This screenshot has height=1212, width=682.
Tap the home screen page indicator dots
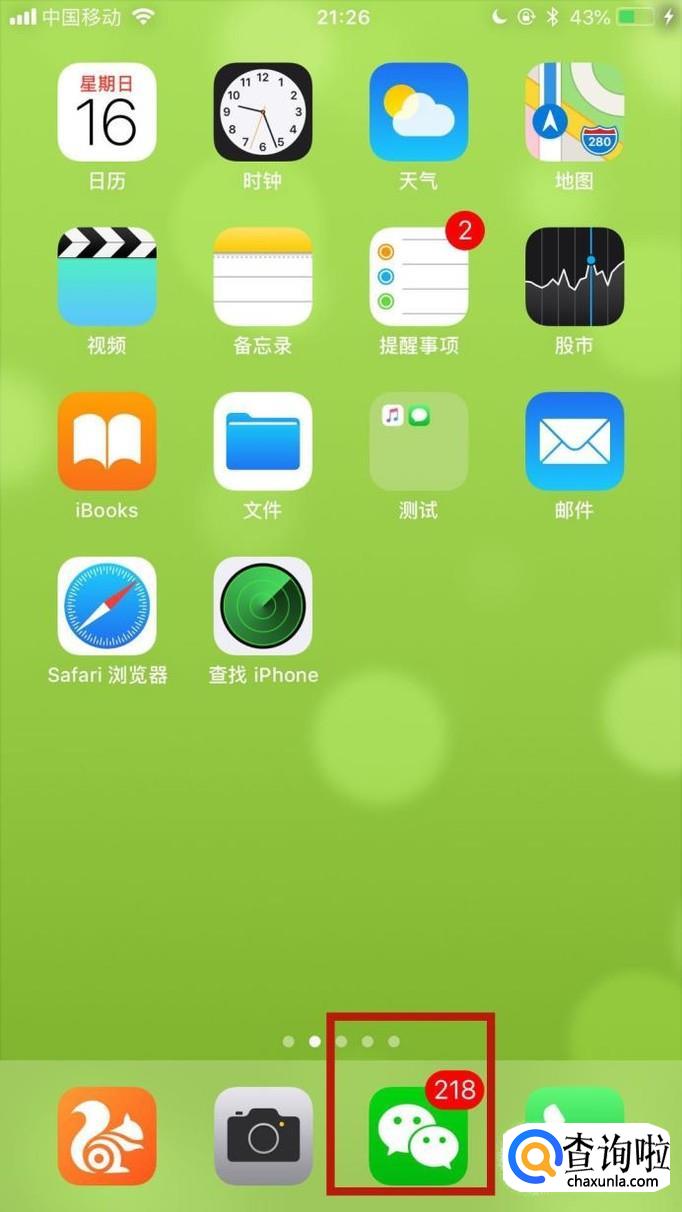[341, 1041]
